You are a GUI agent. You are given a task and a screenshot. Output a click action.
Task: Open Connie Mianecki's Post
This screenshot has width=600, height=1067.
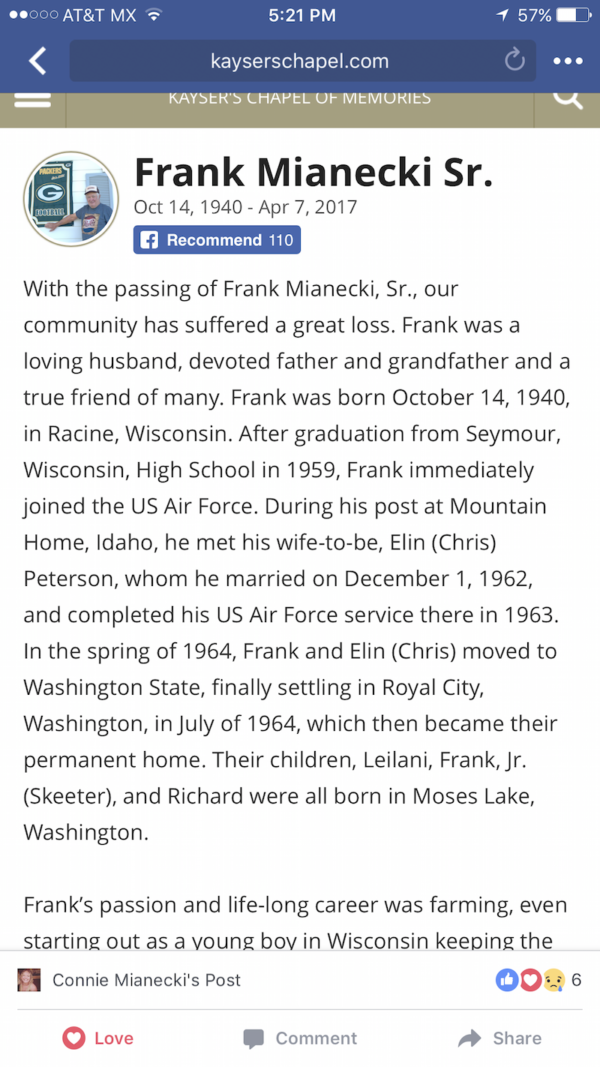146,980
